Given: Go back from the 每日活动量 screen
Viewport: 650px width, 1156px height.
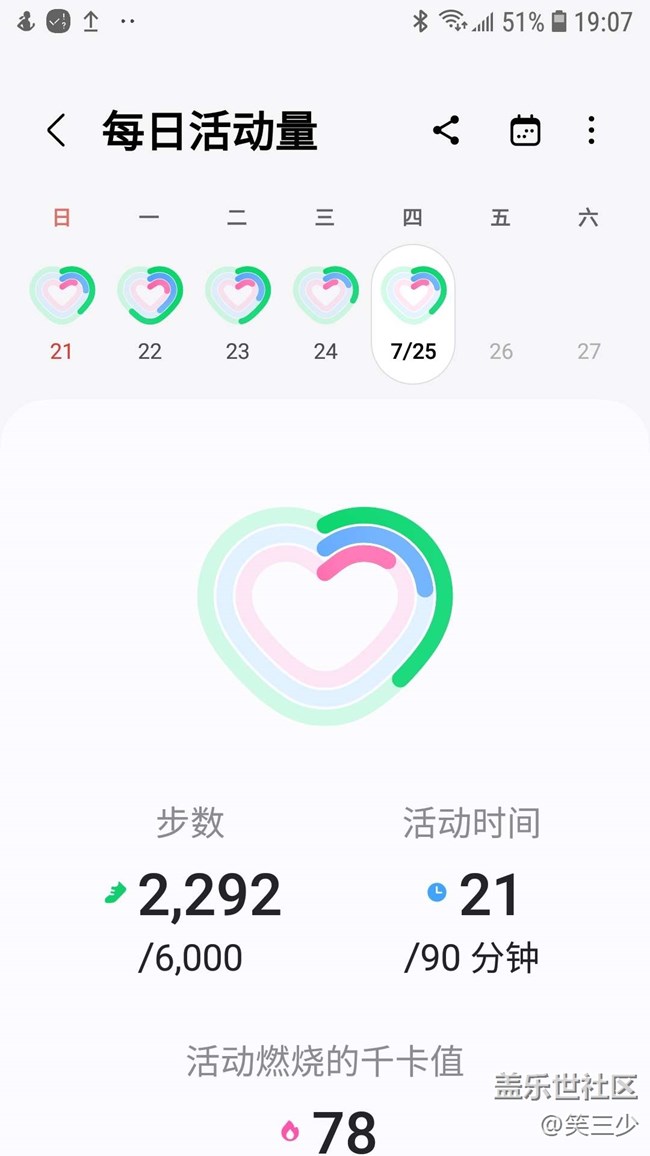Looking at the screenshot, I should 57,130.
